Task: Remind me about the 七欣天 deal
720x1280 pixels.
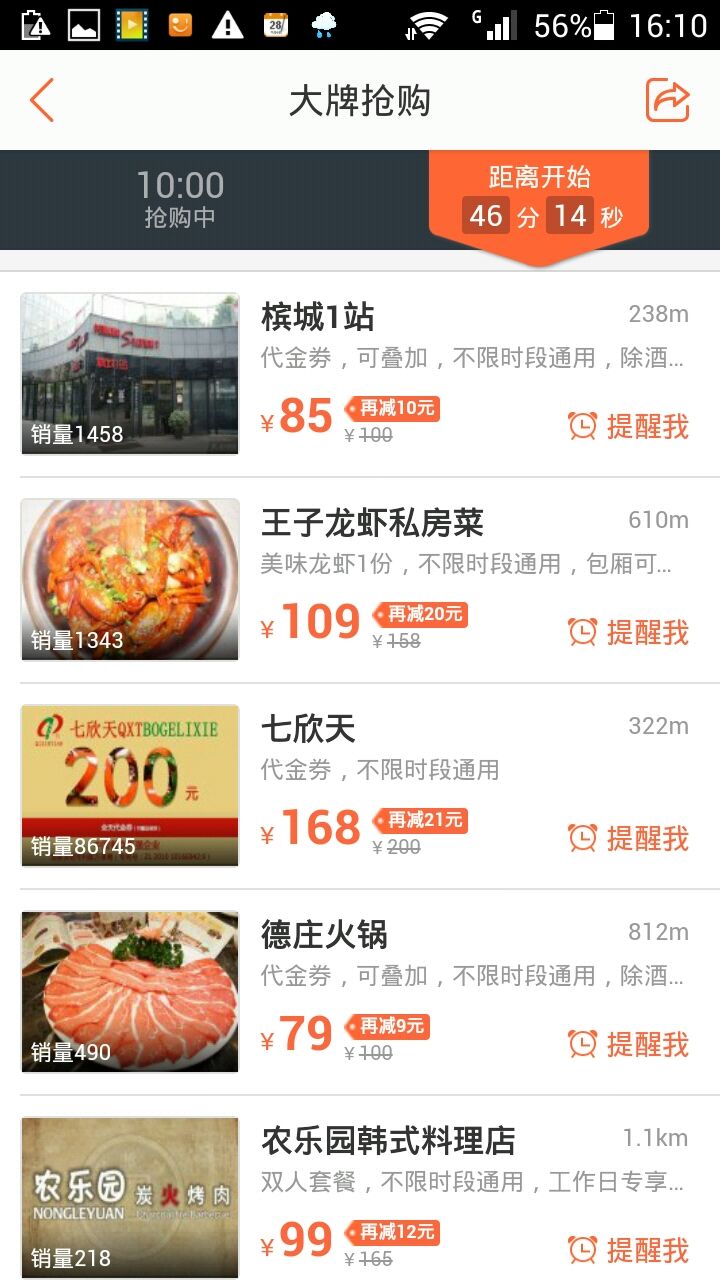Action: point(629,838)
